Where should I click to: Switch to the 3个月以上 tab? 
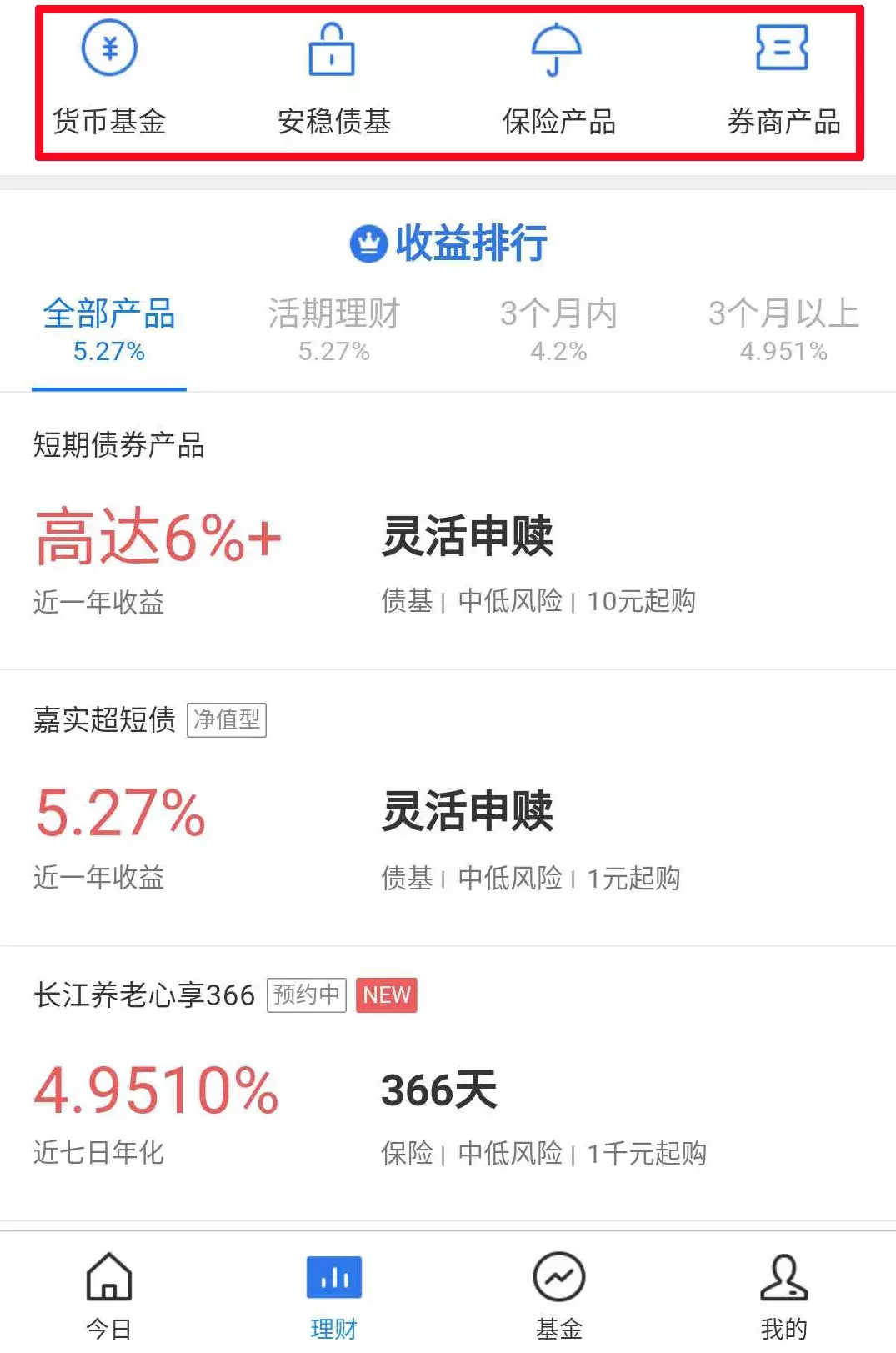click(x=782, y=329)
